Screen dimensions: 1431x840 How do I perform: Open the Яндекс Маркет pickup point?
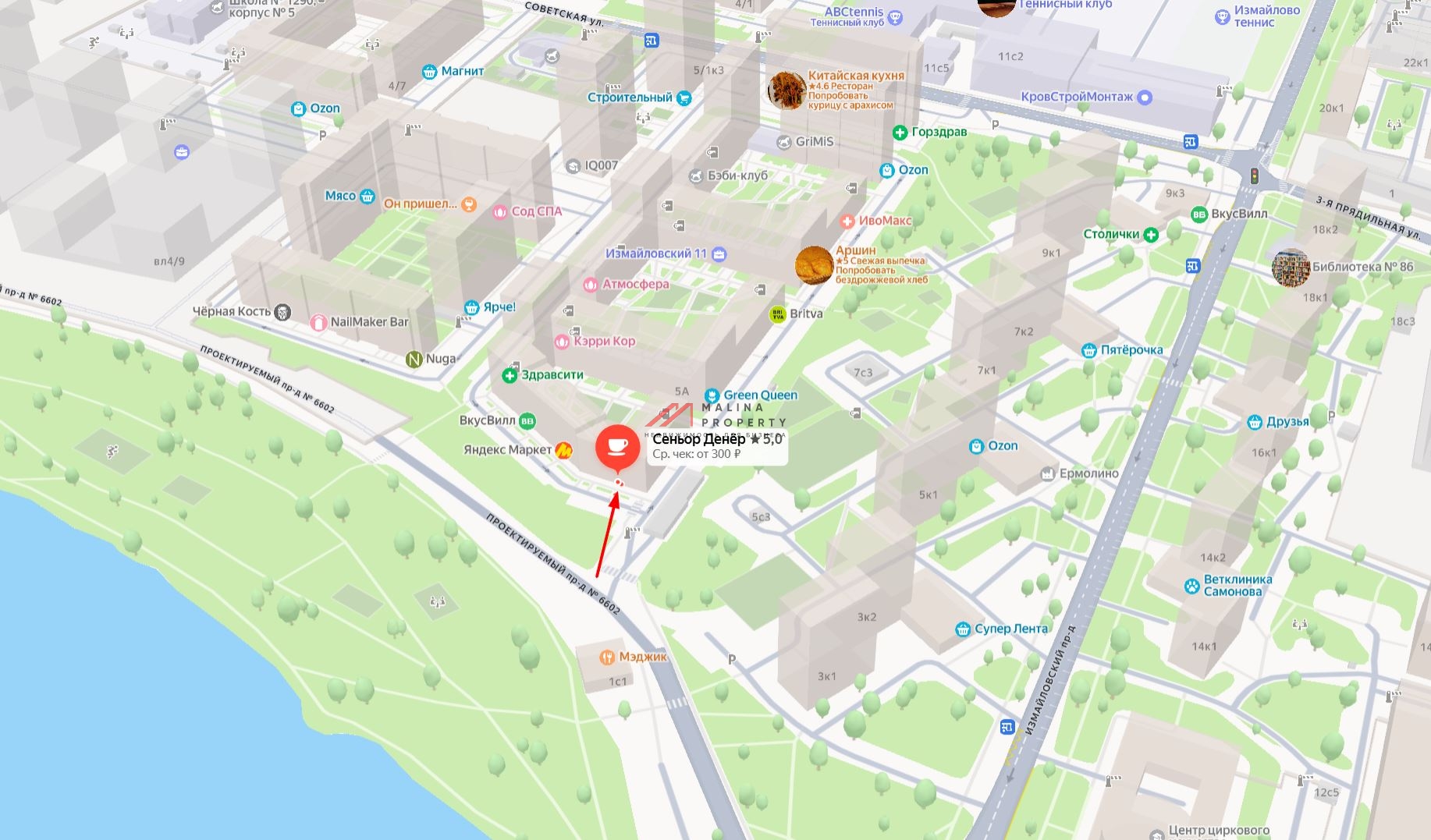point(563,450)
